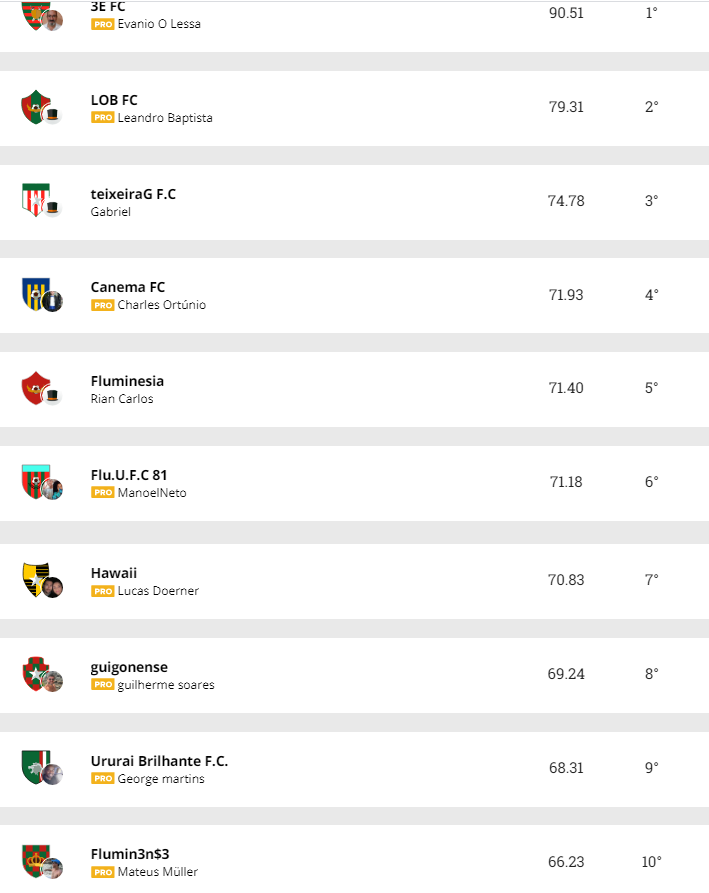The width and height of the screenshot is (709, 893).
Task: Select Ururai Brilhante F.C. in the list
Action: tap(159, 761)
